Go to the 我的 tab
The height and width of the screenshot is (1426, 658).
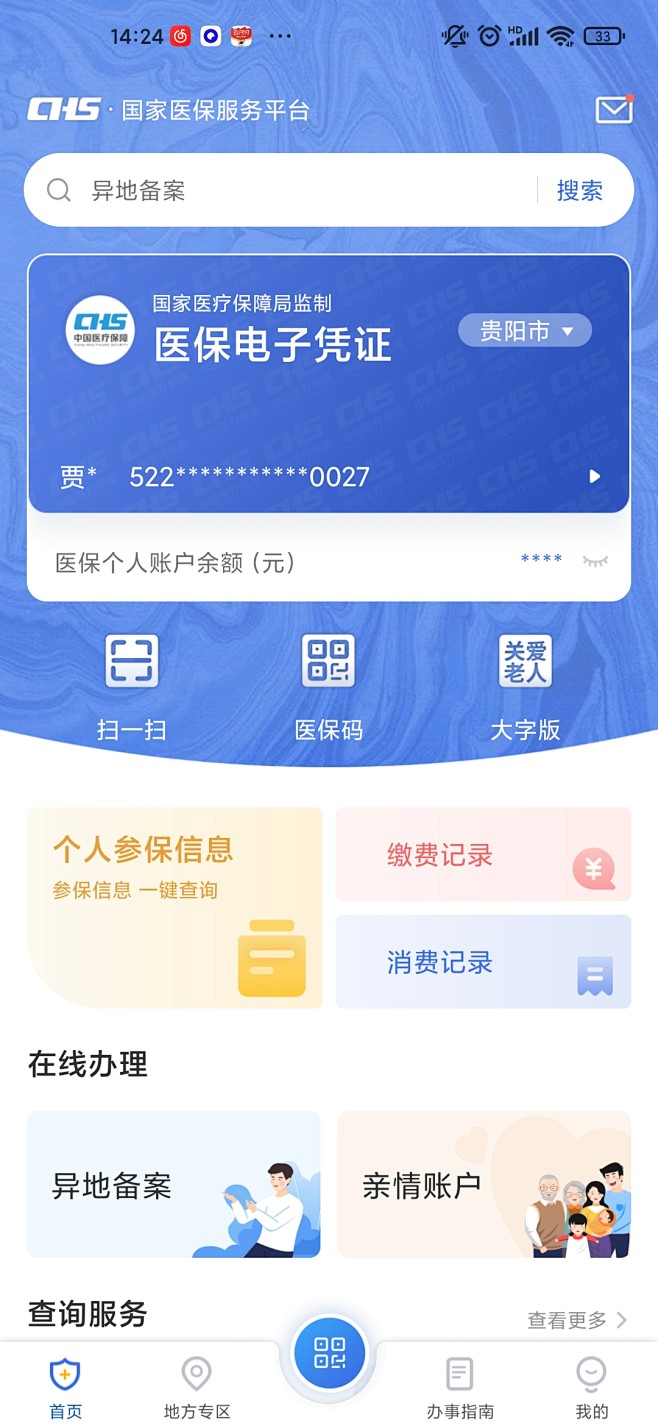click(x=591, y=1388)
